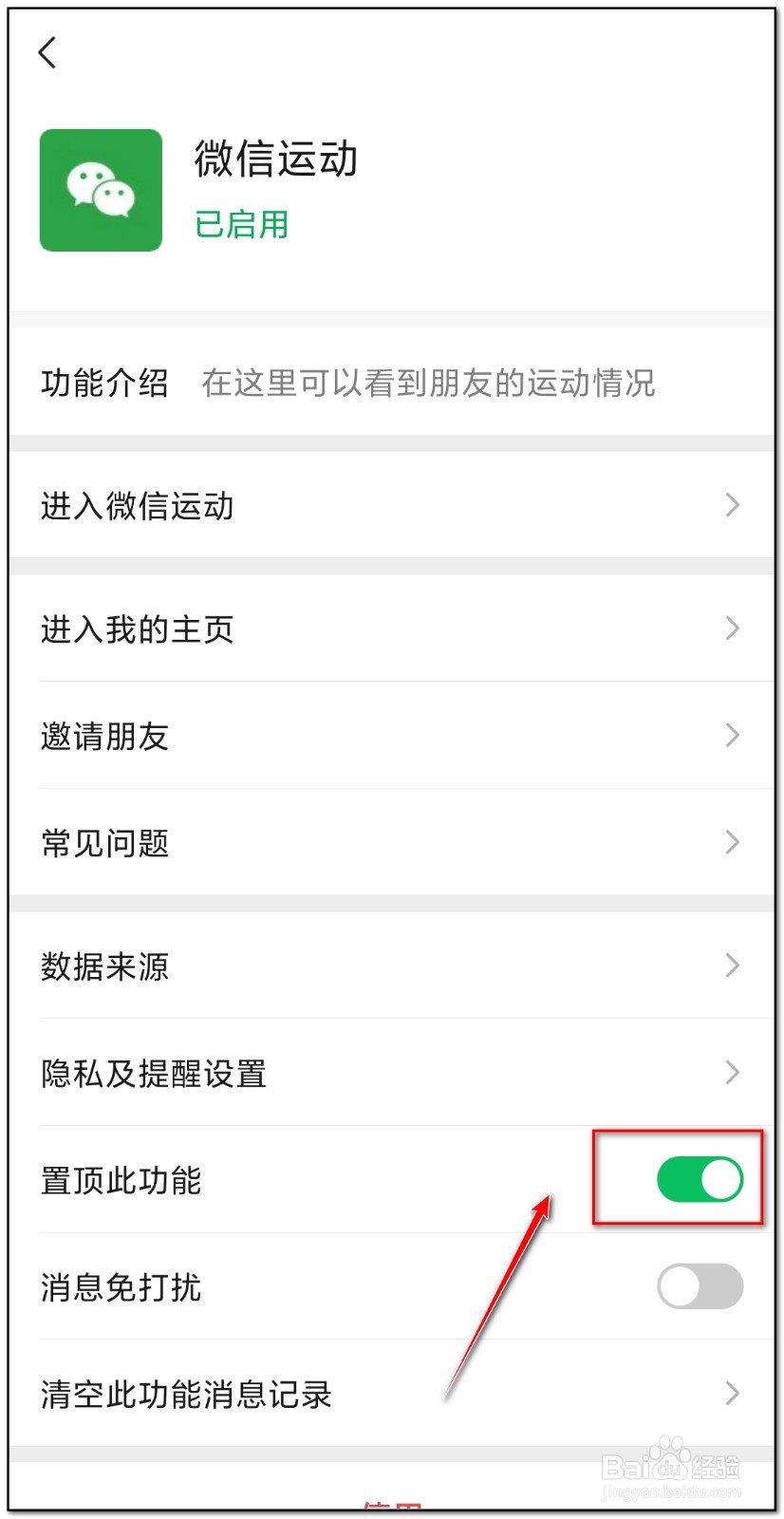The height and width of the screenshot is (1519, 784).
Task: Enable 消息免打扰 (mute notifications)
Action: 700,1286
